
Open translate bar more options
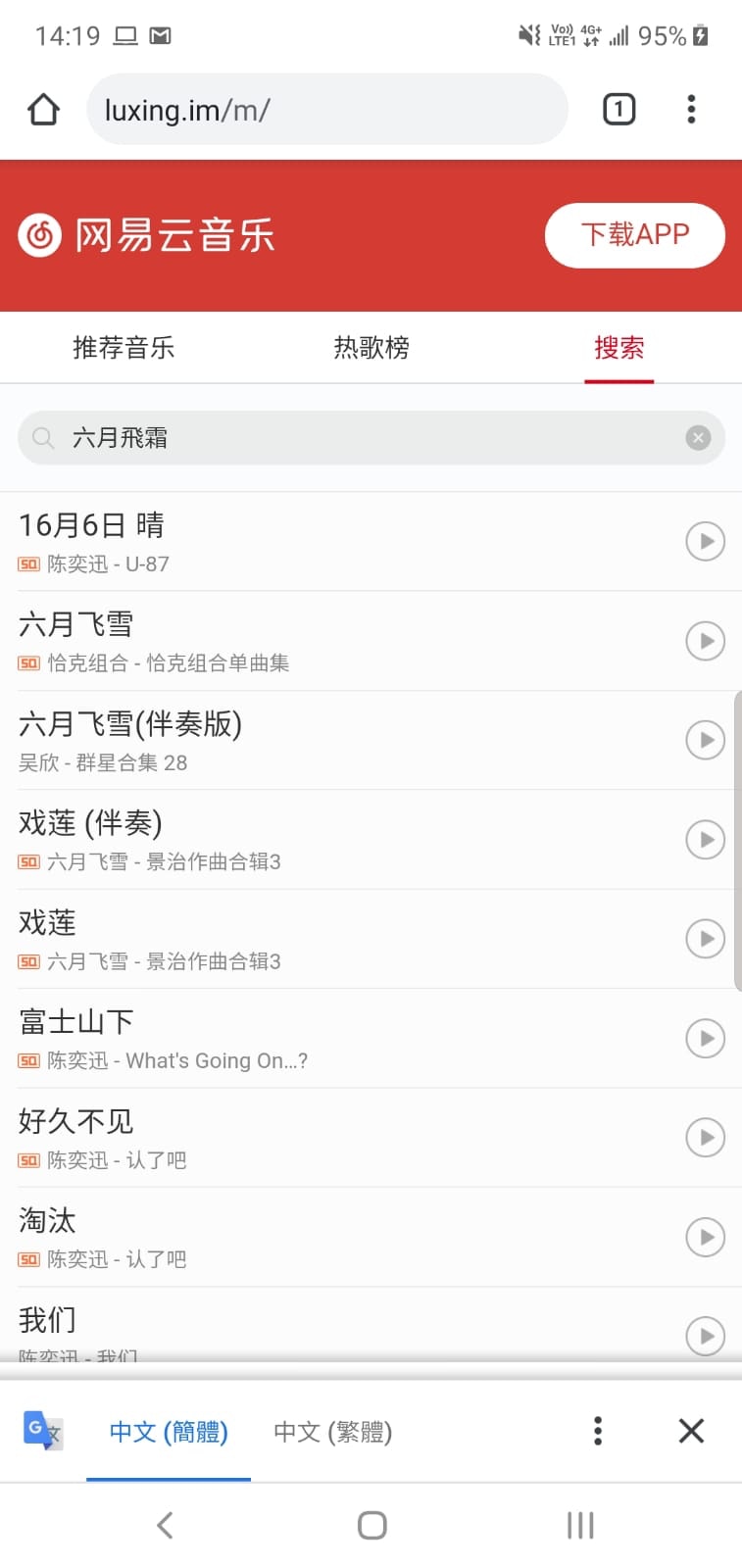tap(598, 1431)
